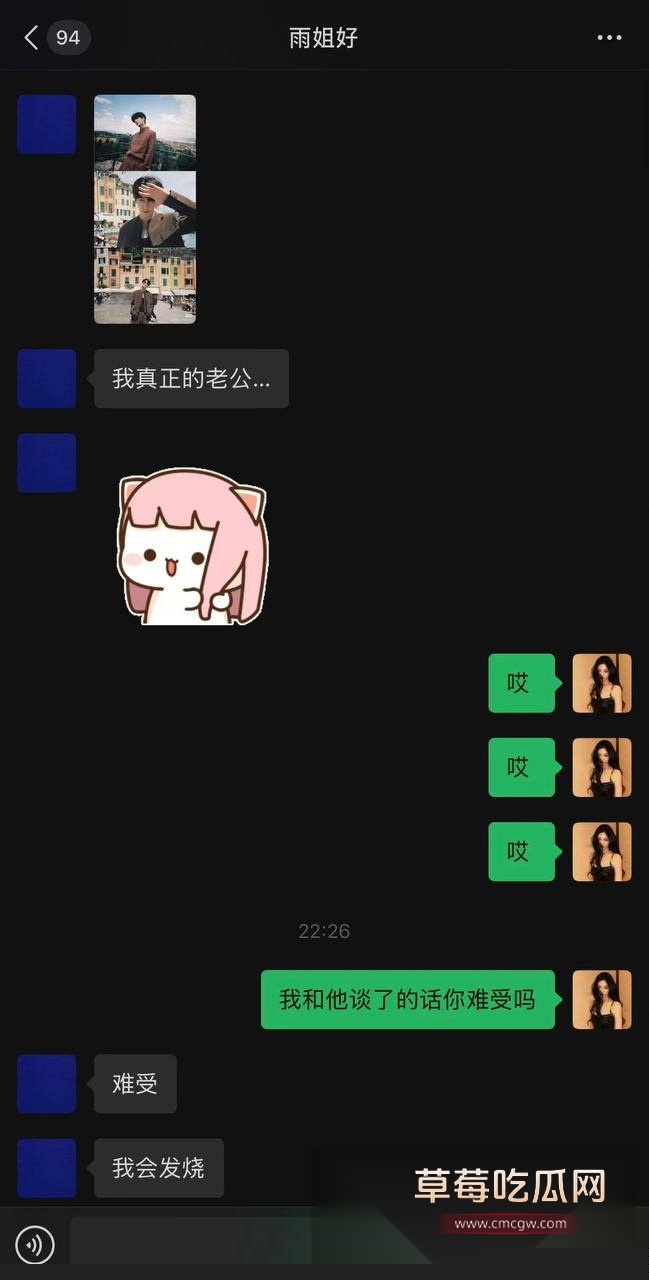View own avatar beside 我和他谈了的话你难受吗
This screenshot has width=649, height=1280.
[x=601, y=999]
